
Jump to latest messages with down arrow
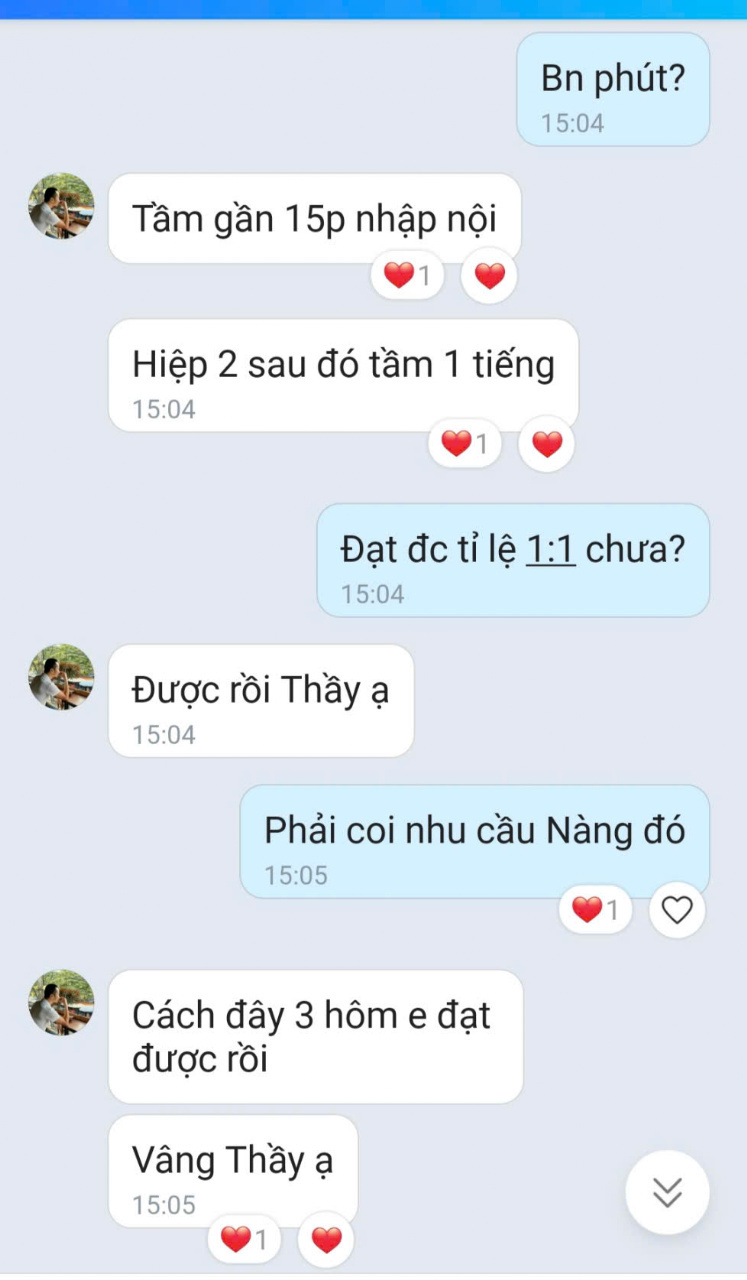coord(667,1192)
